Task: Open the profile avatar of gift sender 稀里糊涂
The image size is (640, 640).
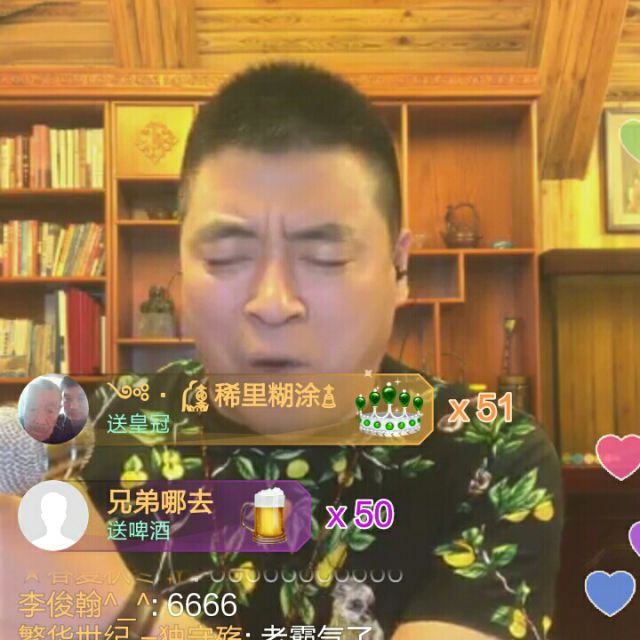Action: [x=54, y=410]
